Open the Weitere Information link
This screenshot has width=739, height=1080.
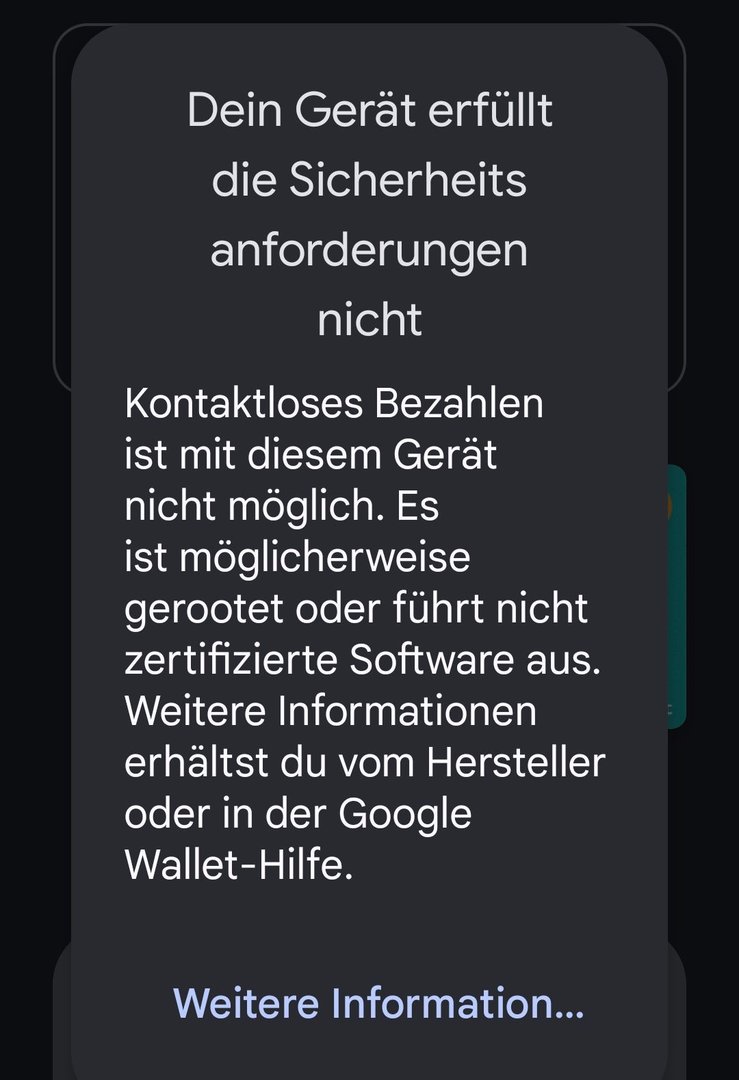378,1002
